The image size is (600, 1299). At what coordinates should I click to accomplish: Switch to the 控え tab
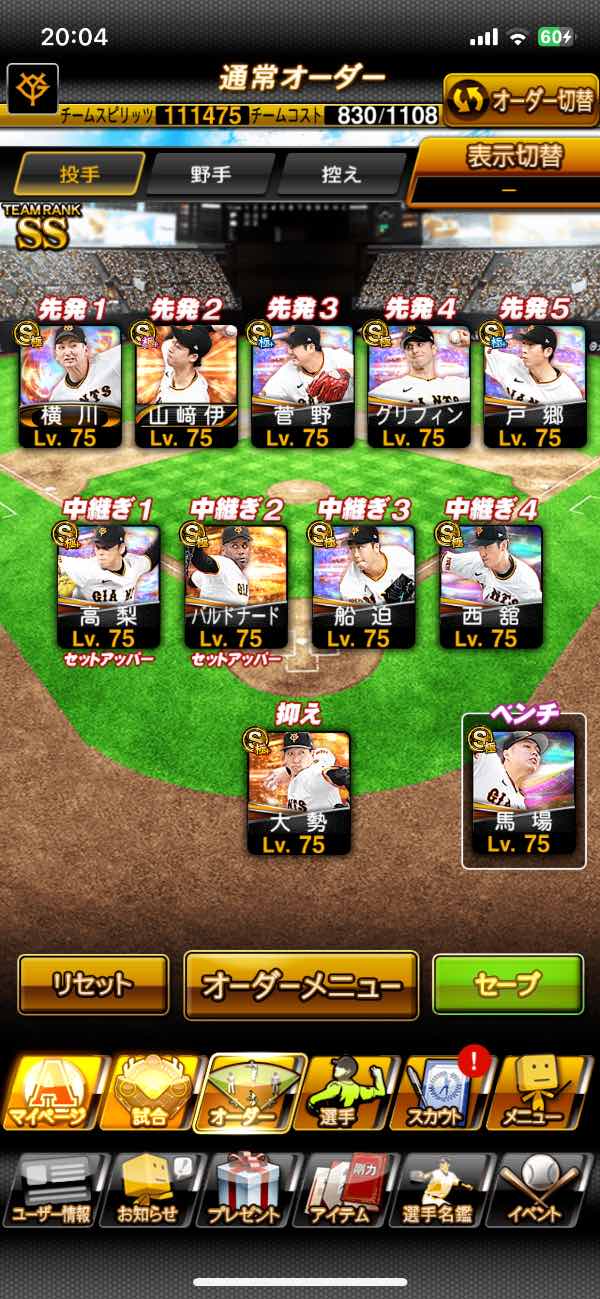pyautogui.click(x=341, y=174)
